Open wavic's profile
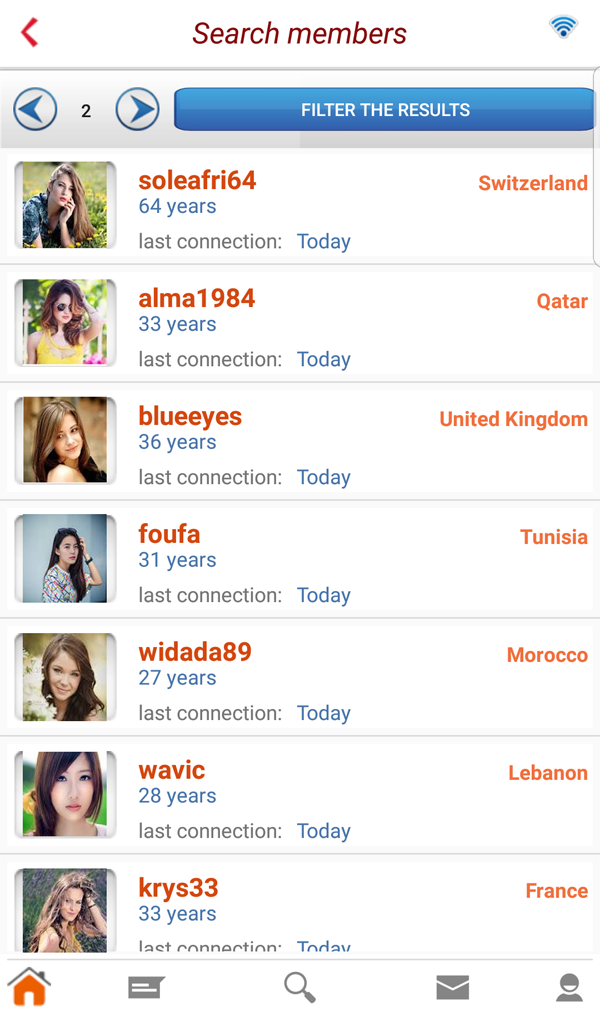 (x=171, y=771)
